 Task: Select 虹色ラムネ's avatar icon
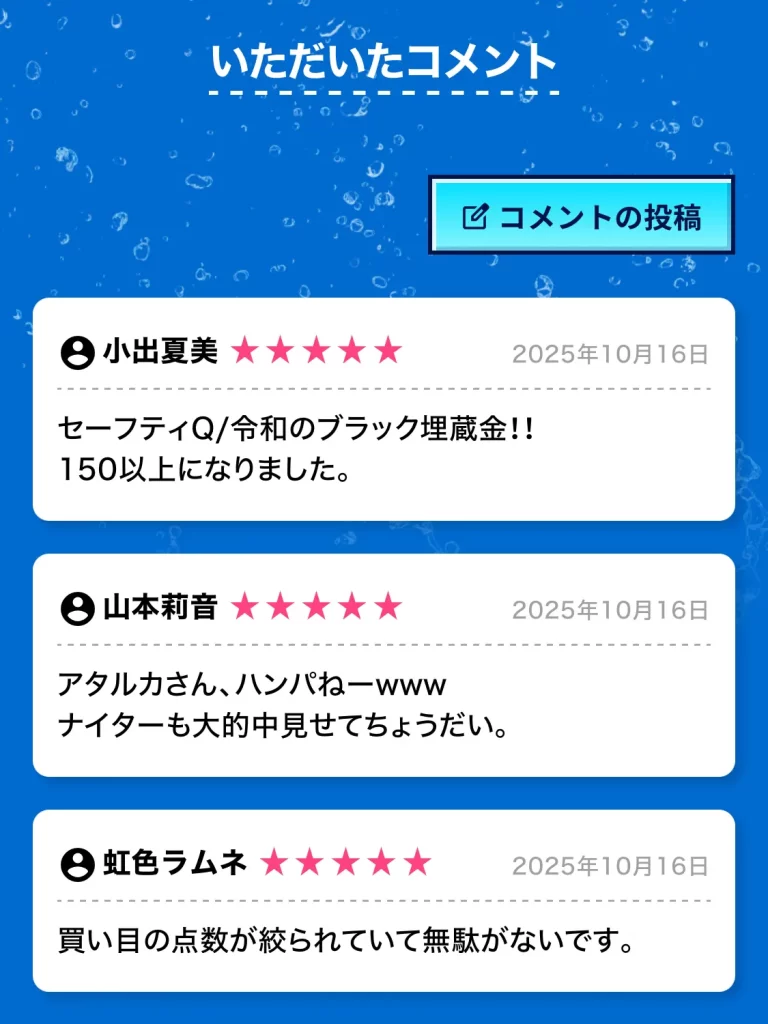pyautogui.click(x=74, y=862)
